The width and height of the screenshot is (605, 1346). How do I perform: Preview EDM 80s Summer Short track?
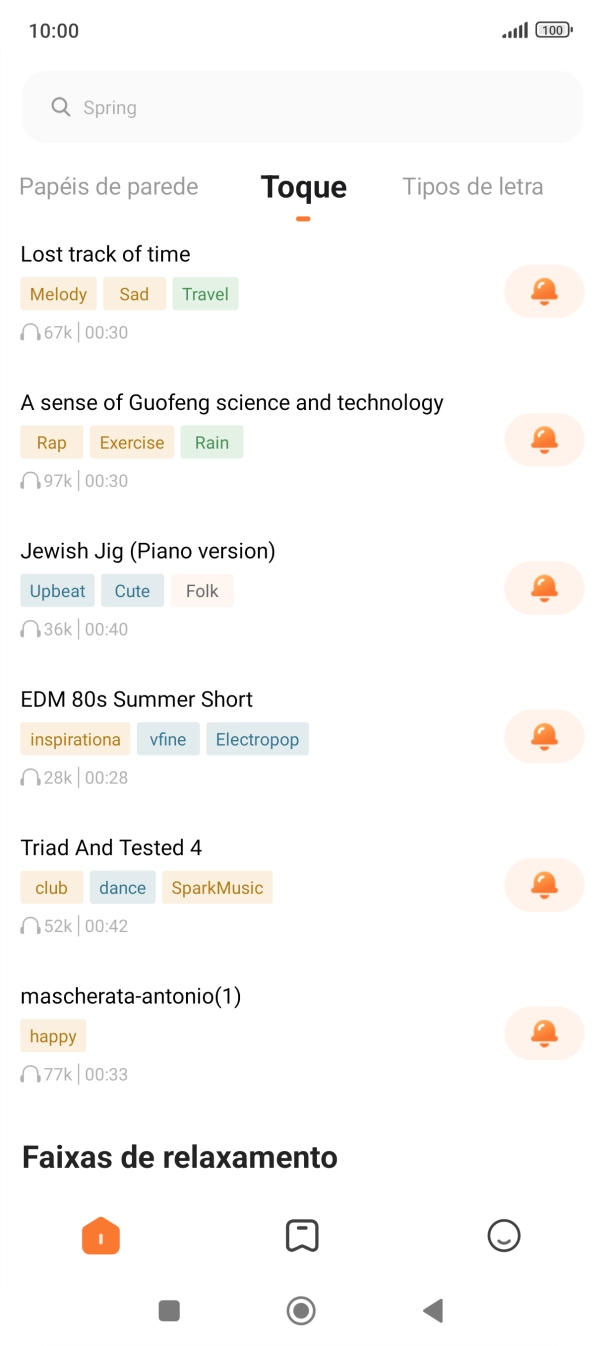tap(136, 700)
